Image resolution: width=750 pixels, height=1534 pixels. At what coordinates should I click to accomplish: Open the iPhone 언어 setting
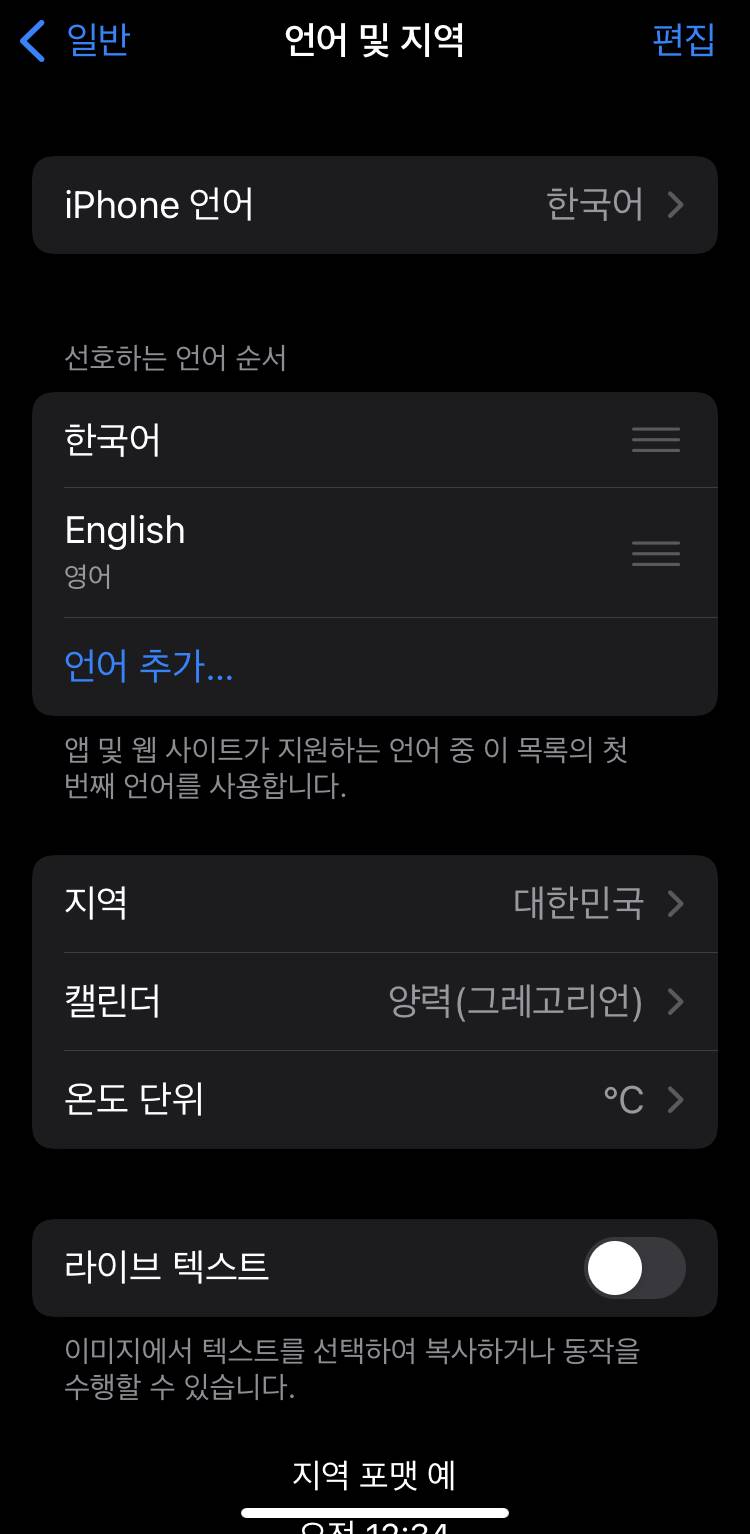point(375,205)
